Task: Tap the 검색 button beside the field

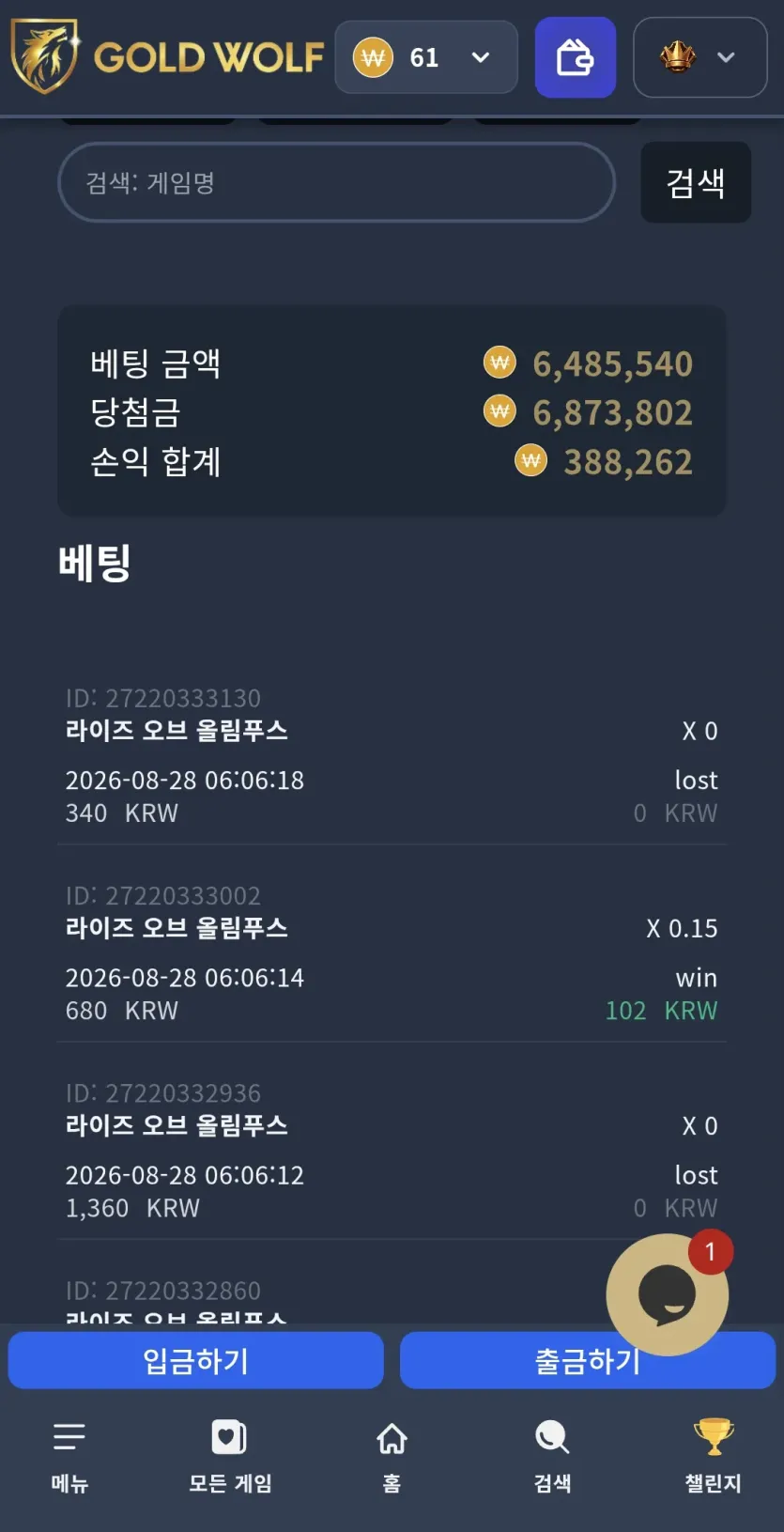Action: click(696, 182)
